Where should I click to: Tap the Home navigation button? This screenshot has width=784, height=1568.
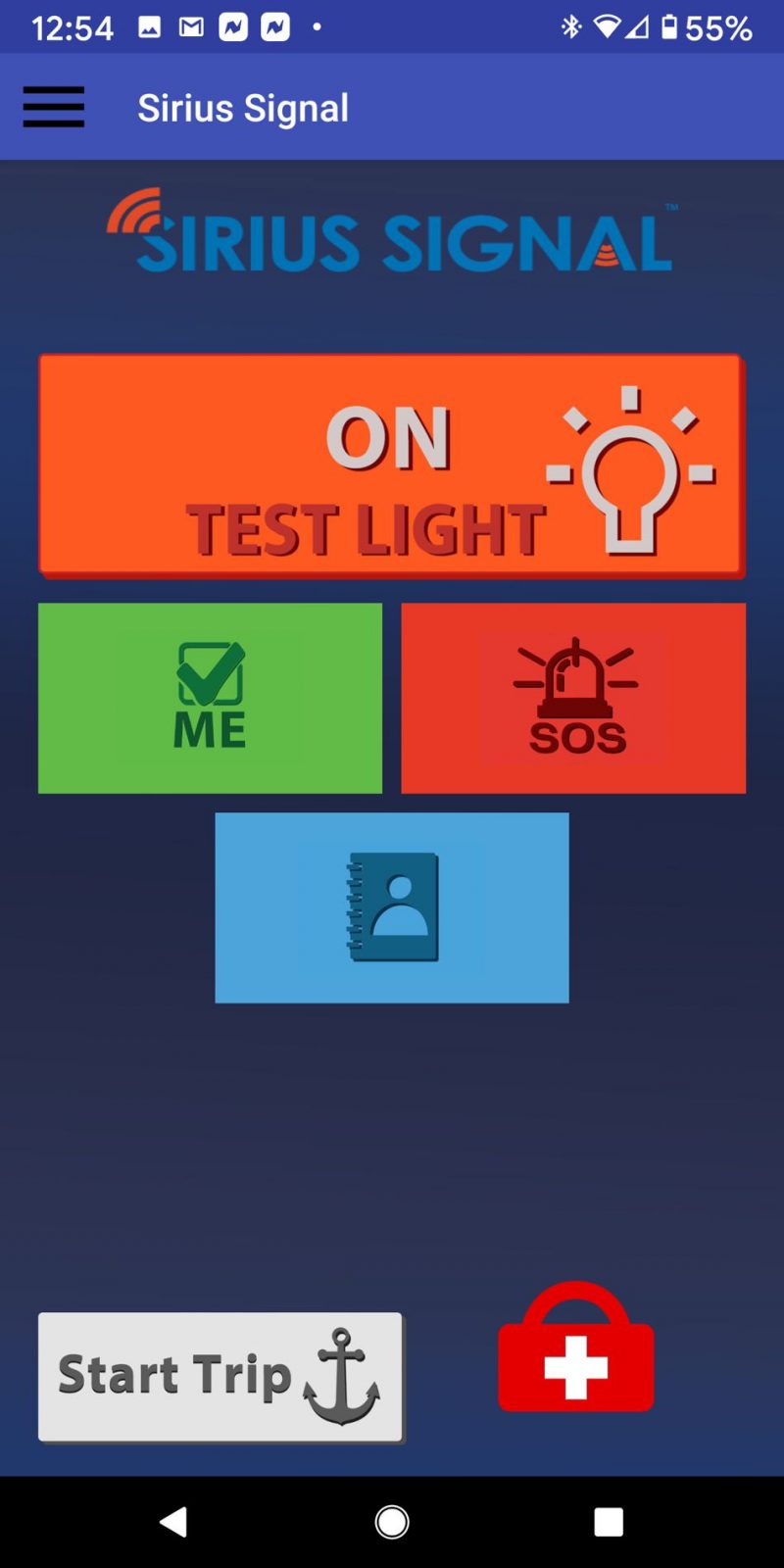392,1521
